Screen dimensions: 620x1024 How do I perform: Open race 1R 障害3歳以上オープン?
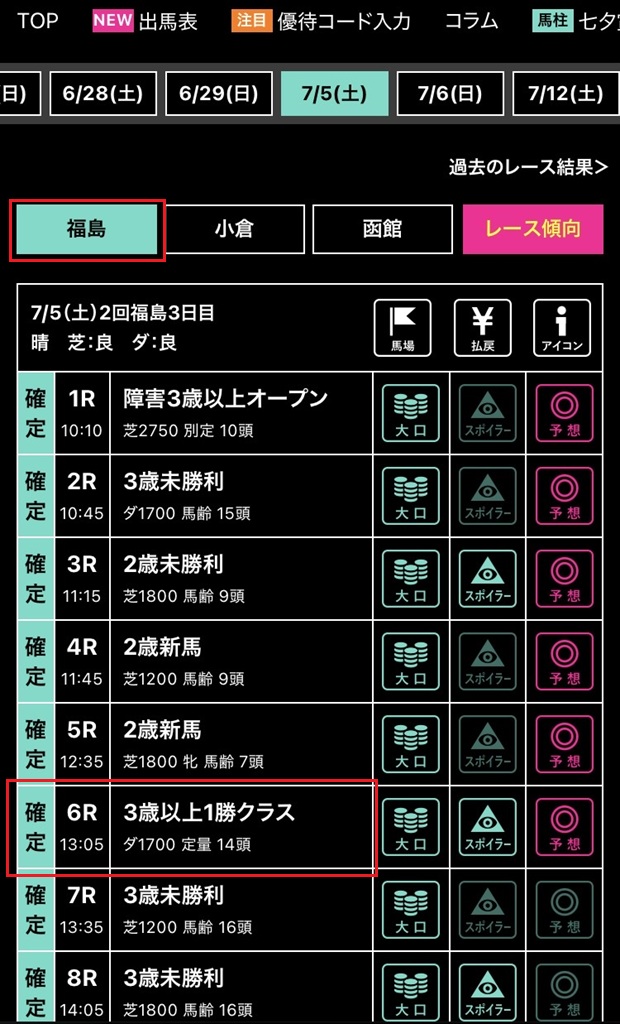tap(225, 413)
